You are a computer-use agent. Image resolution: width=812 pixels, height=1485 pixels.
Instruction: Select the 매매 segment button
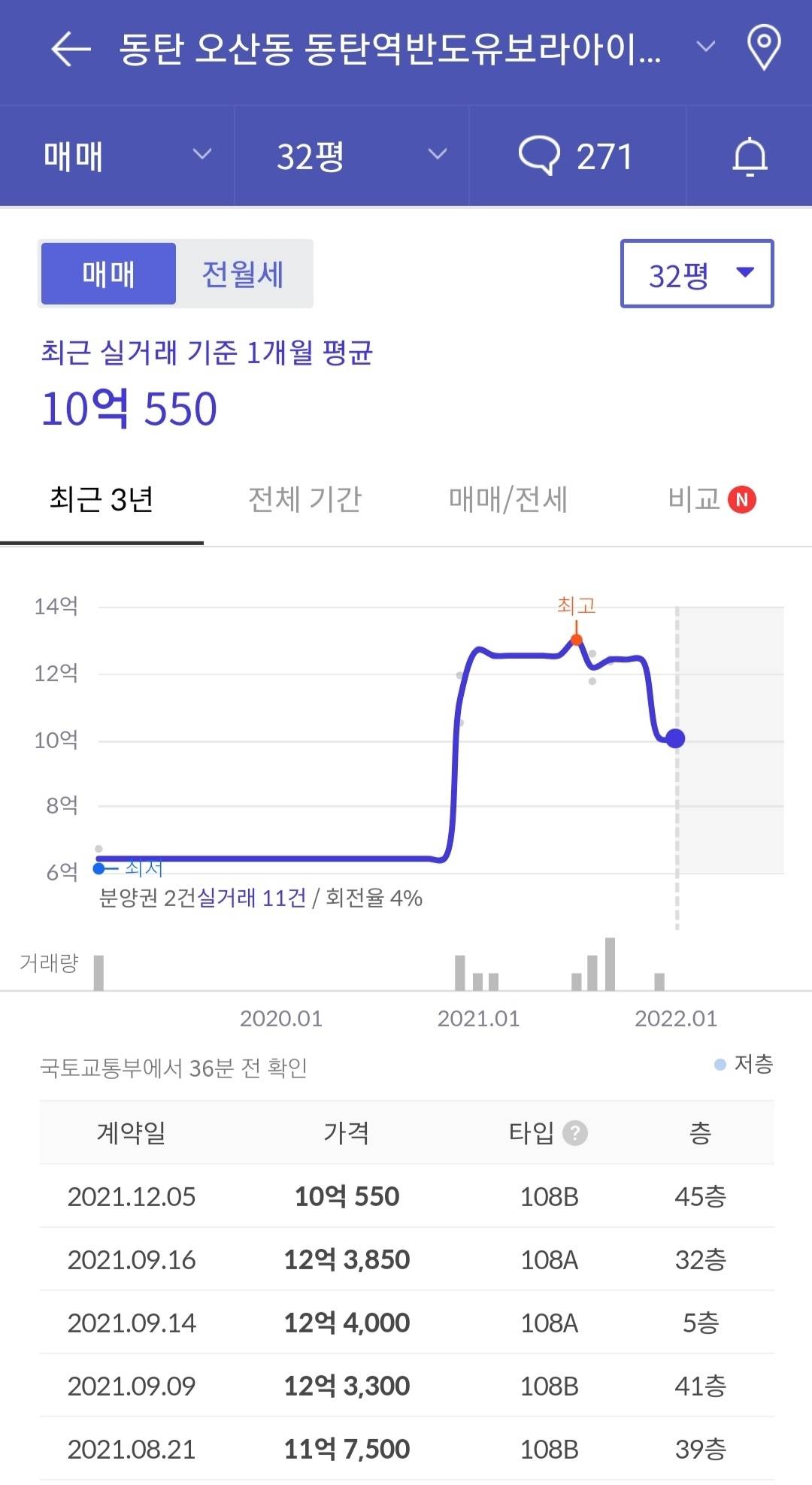point(108,274)
